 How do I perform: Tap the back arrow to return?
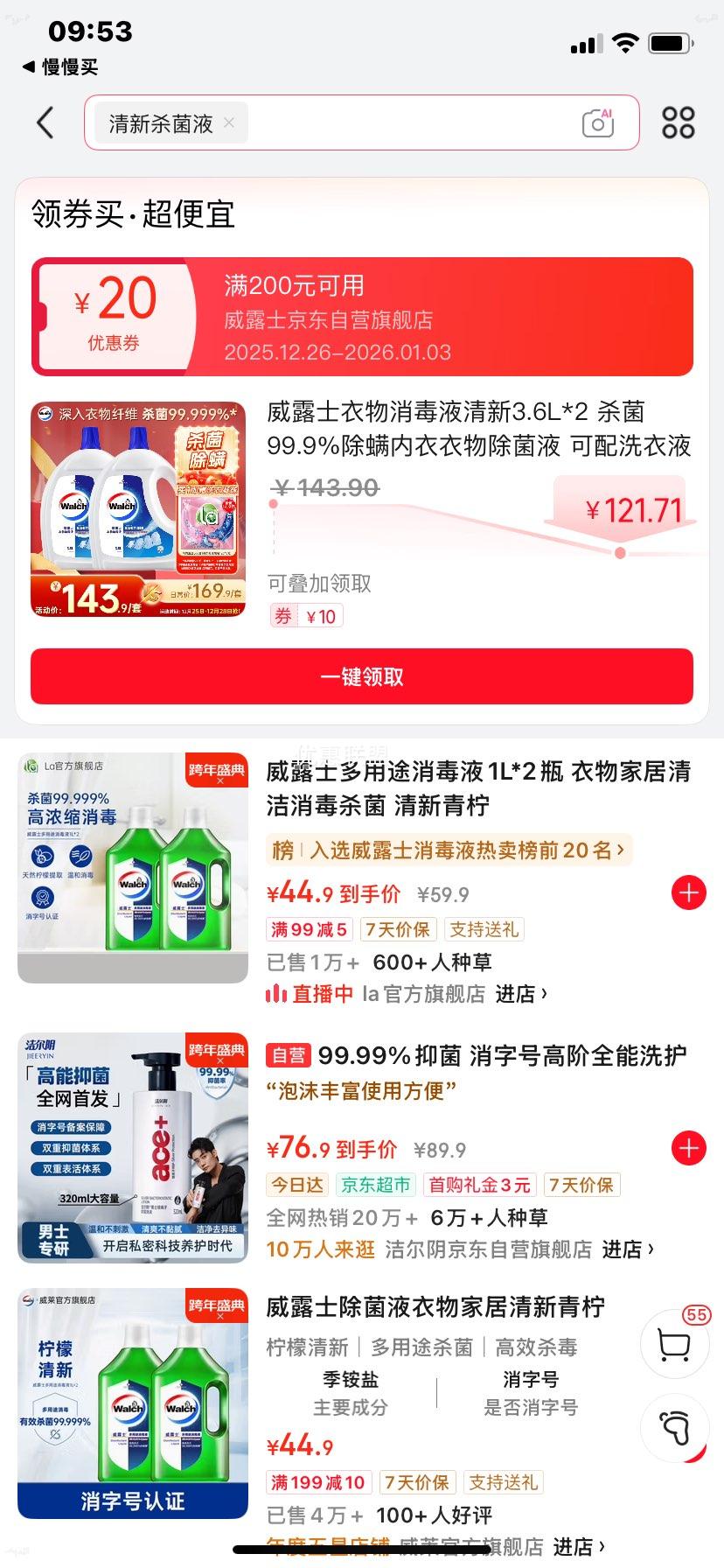tap(45, 123)
